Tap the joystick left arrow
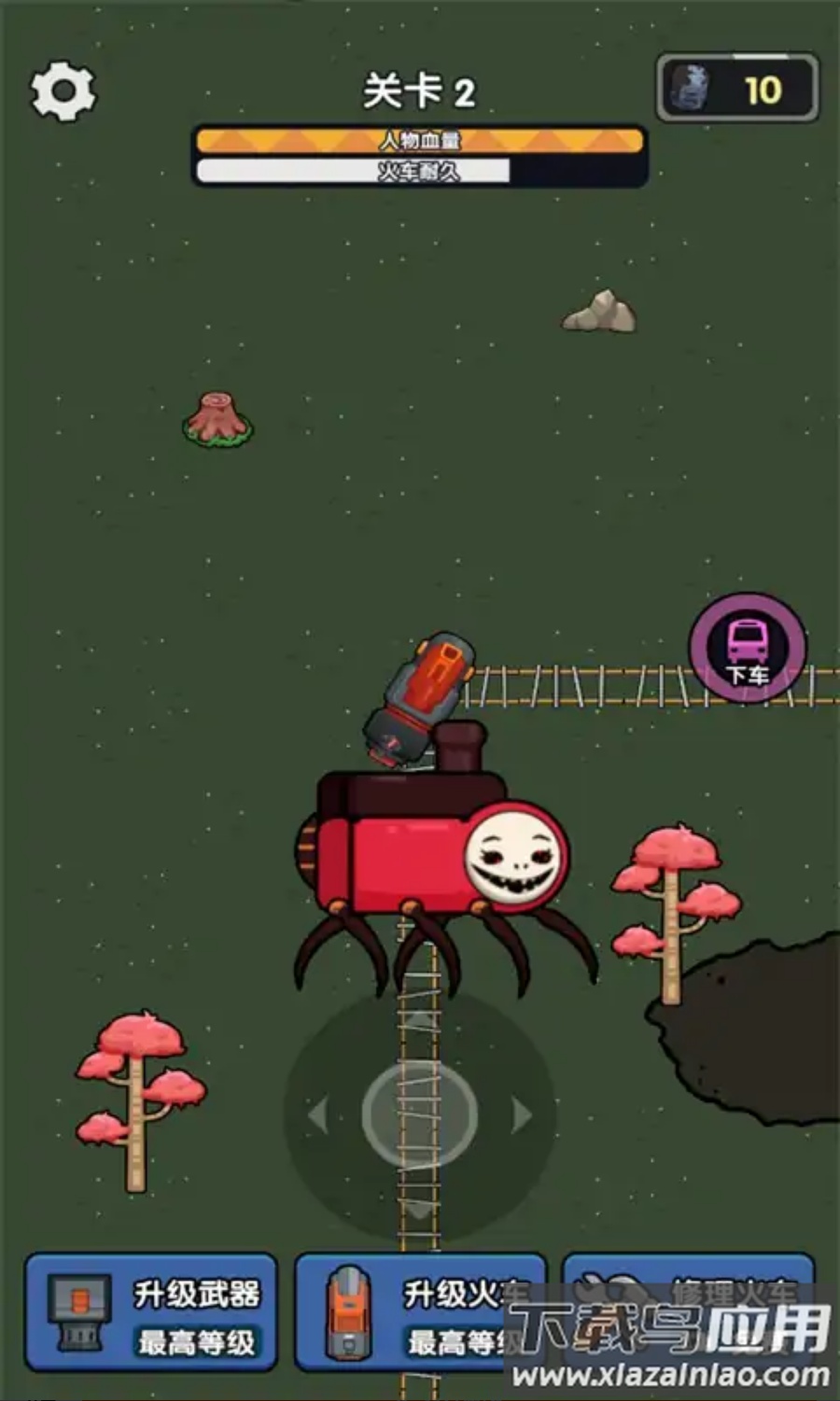The image size is (840, 1401). 318,1114
